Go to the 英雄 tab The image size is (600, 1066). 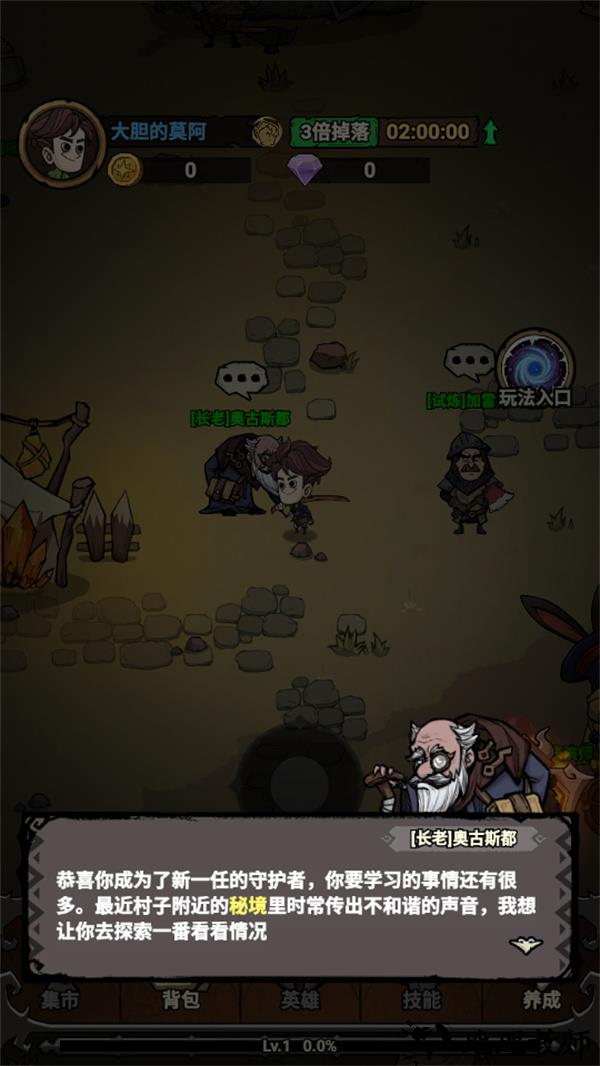point(300,998)
